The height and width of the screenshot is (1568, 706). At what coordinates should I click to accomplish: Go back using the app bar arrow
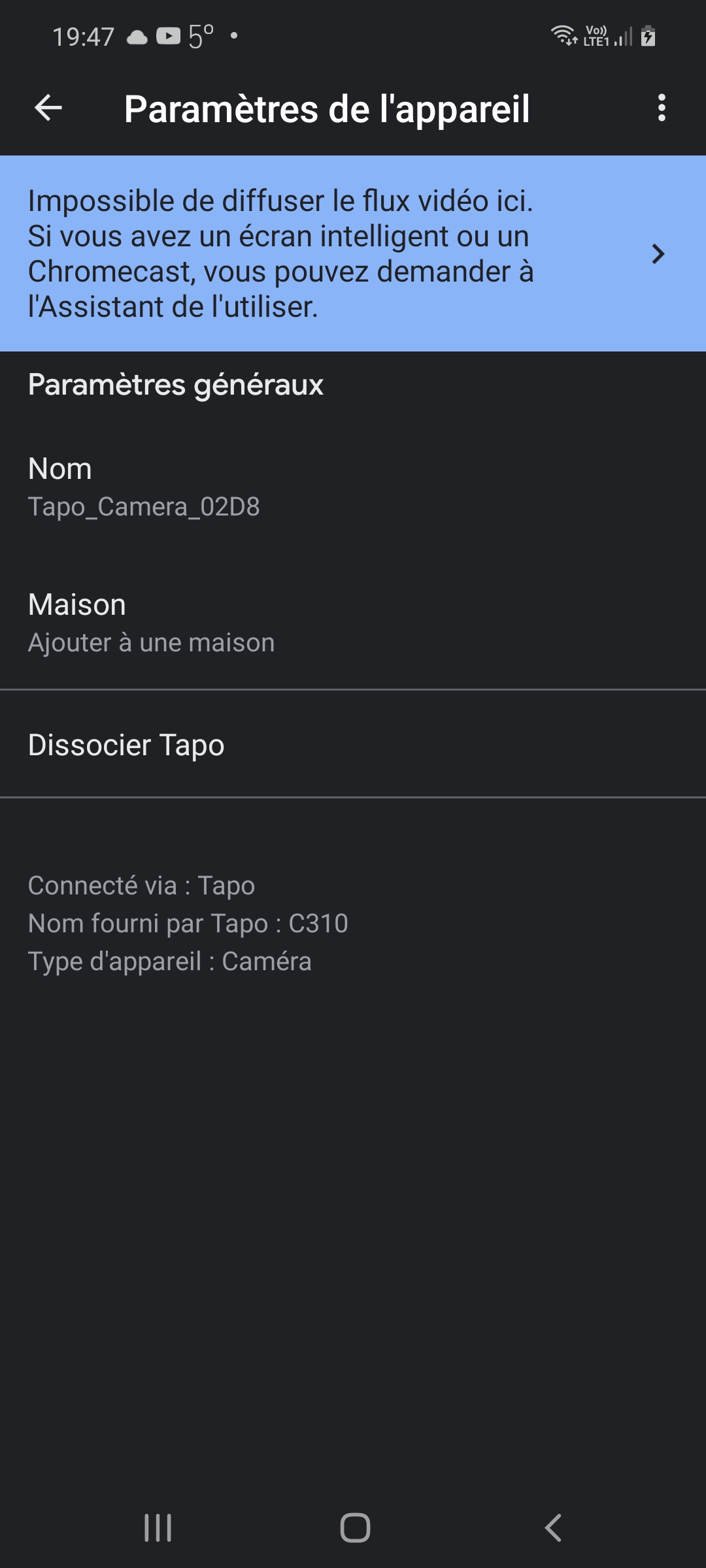tap(48, 108)
